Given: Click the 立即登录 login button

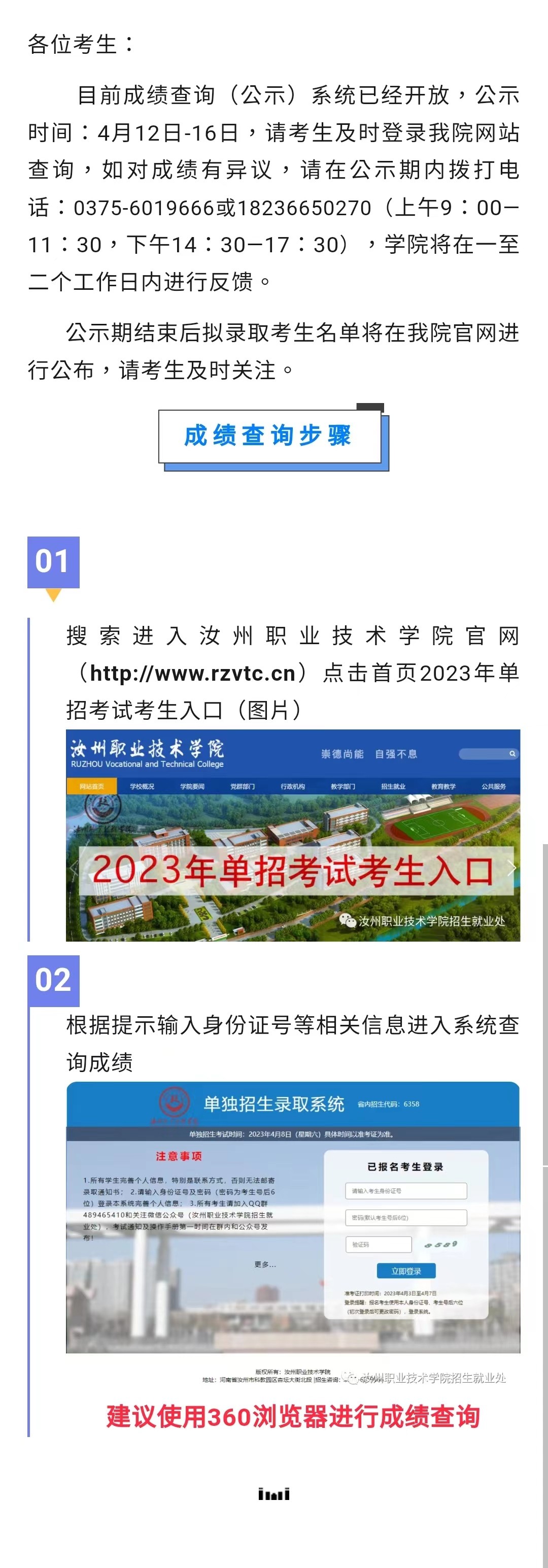Looking at the screenshot, I should click(407, 1271).
